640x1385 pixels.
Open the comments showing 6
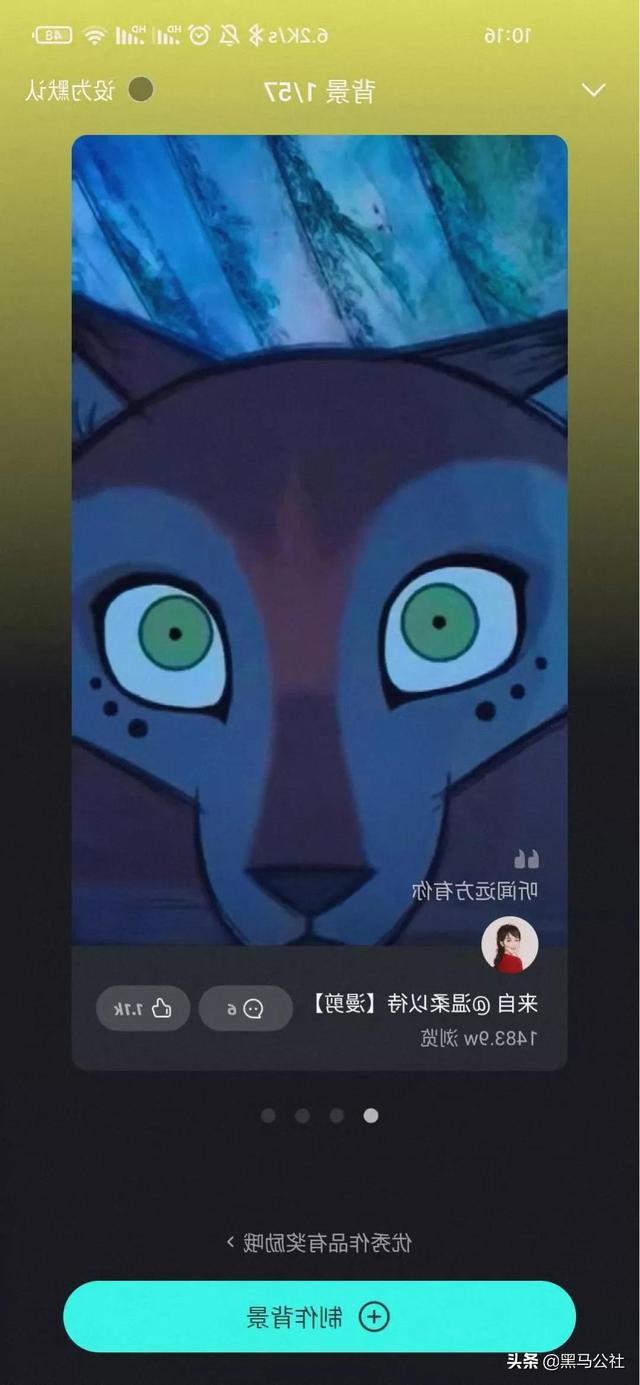pos(246,1009)
